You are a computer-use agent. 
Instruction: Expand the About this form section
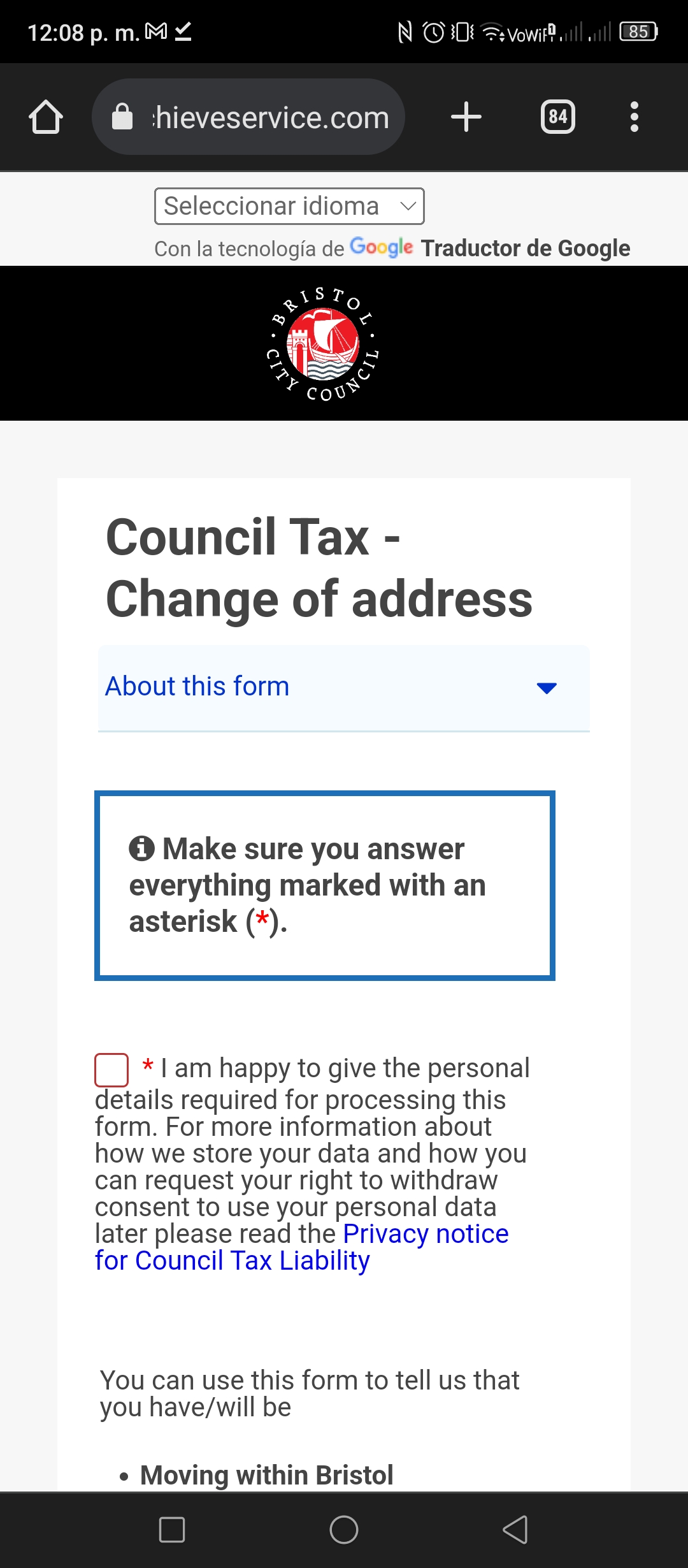click(344, 687)
